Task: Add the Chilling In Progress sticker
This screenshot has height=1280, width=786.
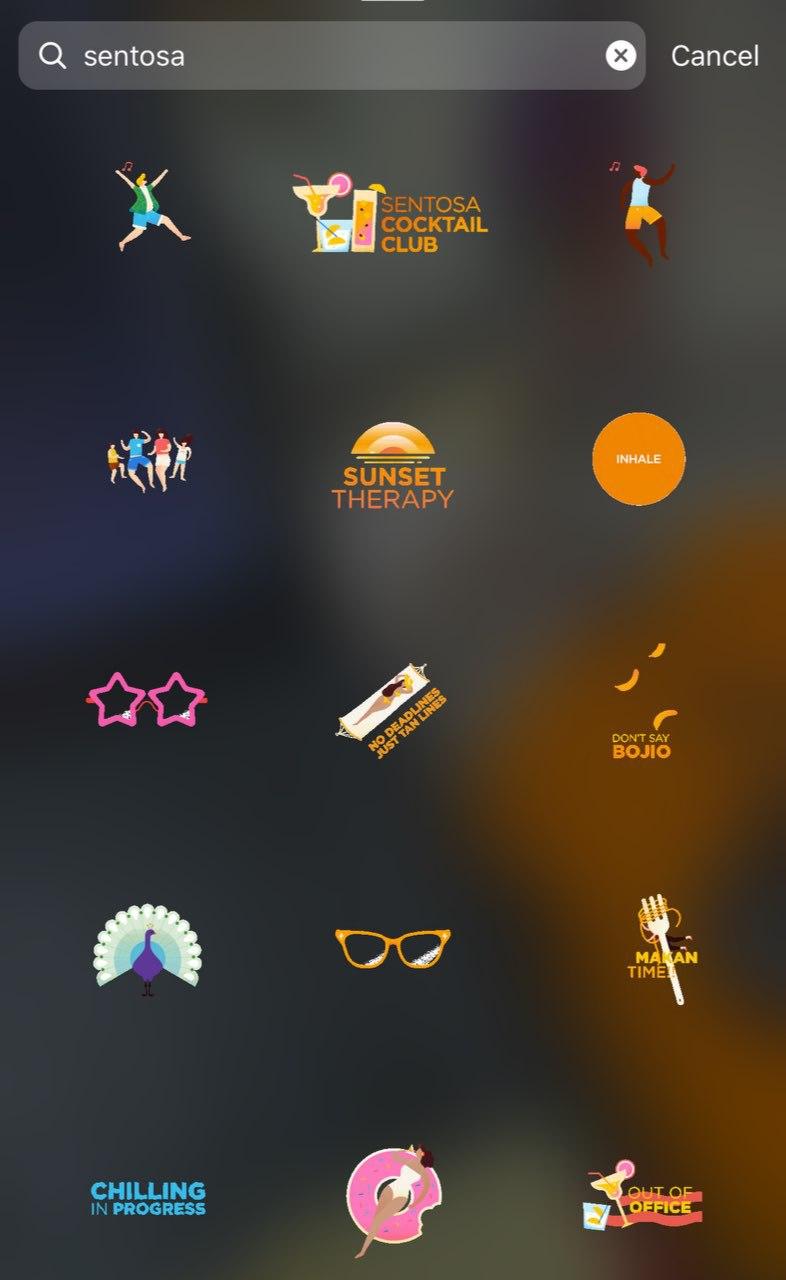Action: [x=148, y=1198]
